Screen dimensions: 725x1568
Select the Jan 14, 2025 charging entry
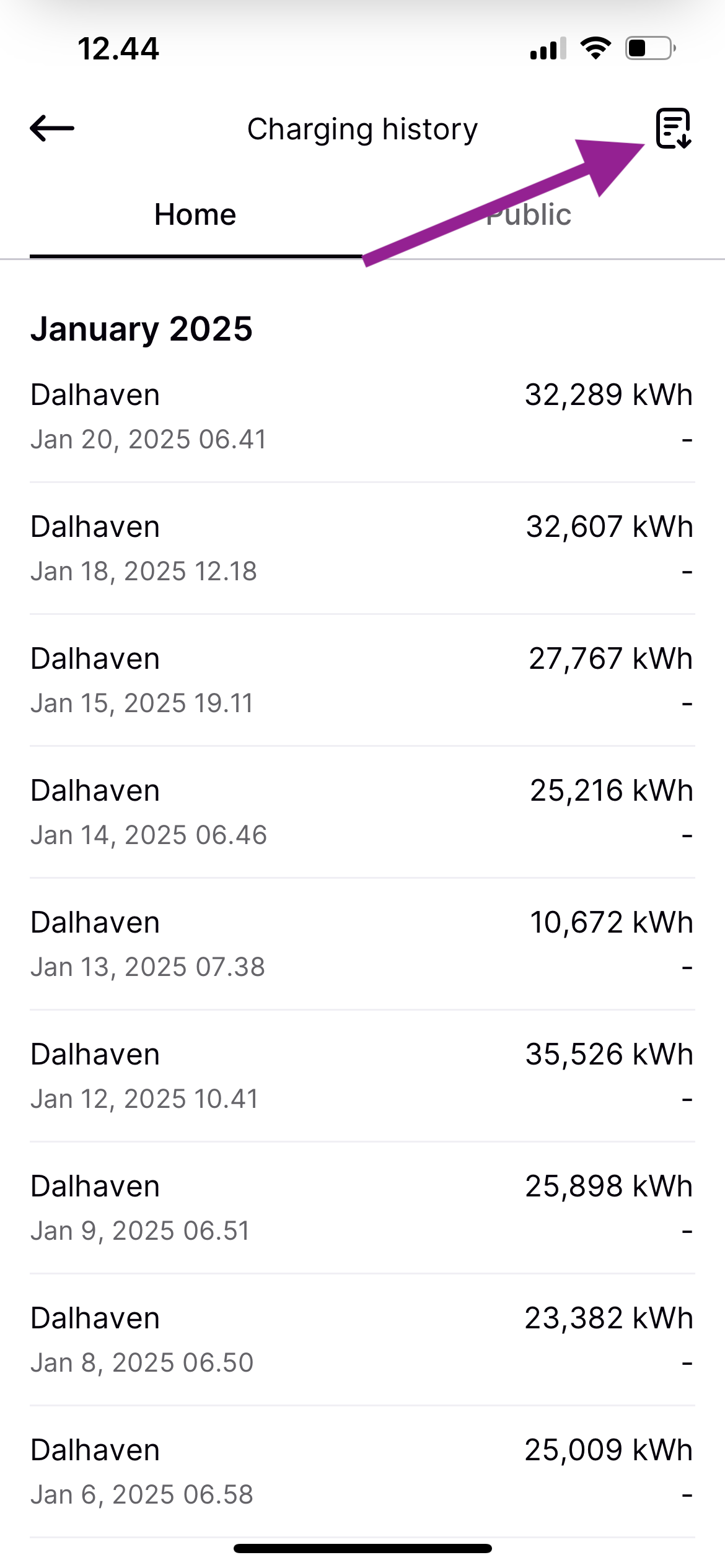362,812
